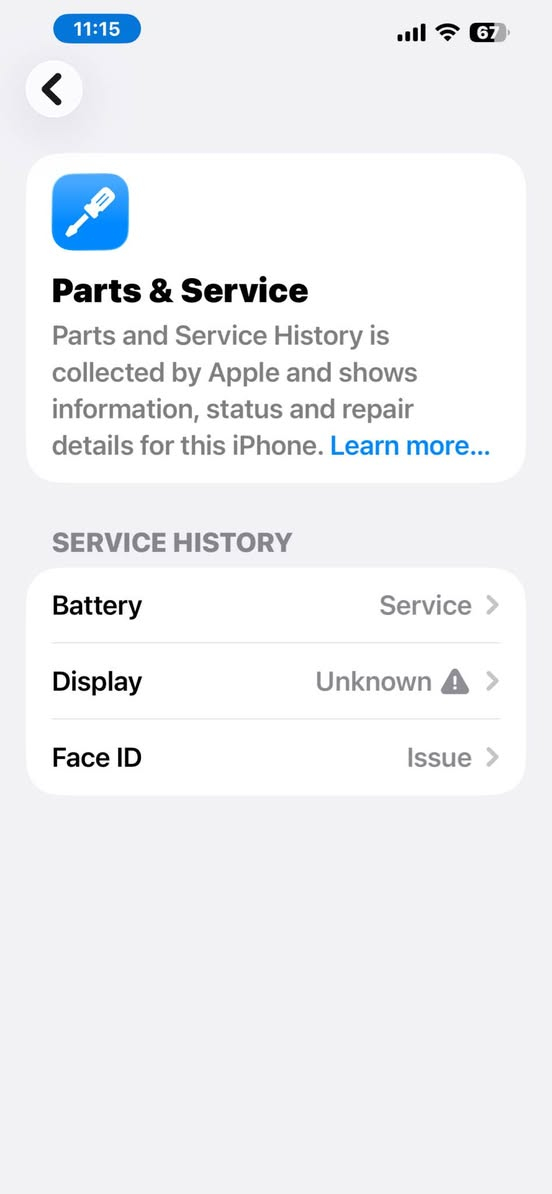The width and height of the screenshot is (552, 1194).
Task: Go back using the back arrow
Action: [x=53, y=89]
